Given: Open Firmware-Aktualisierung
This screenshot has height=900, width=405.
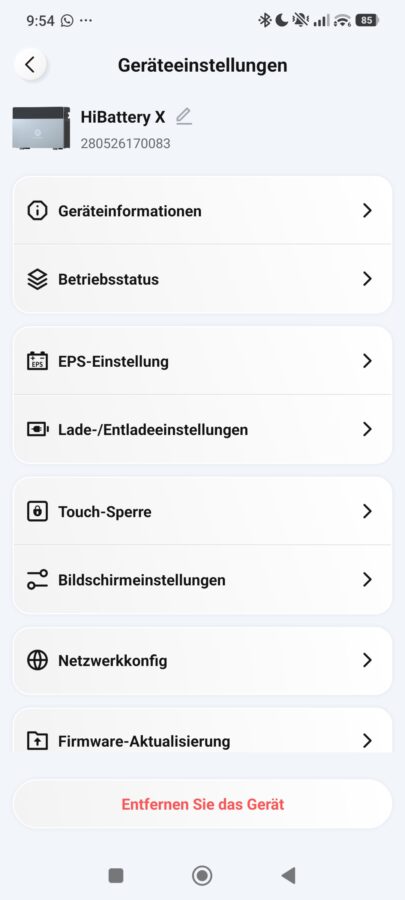Looking at the screenshot, I should click(x=202, y=731).
